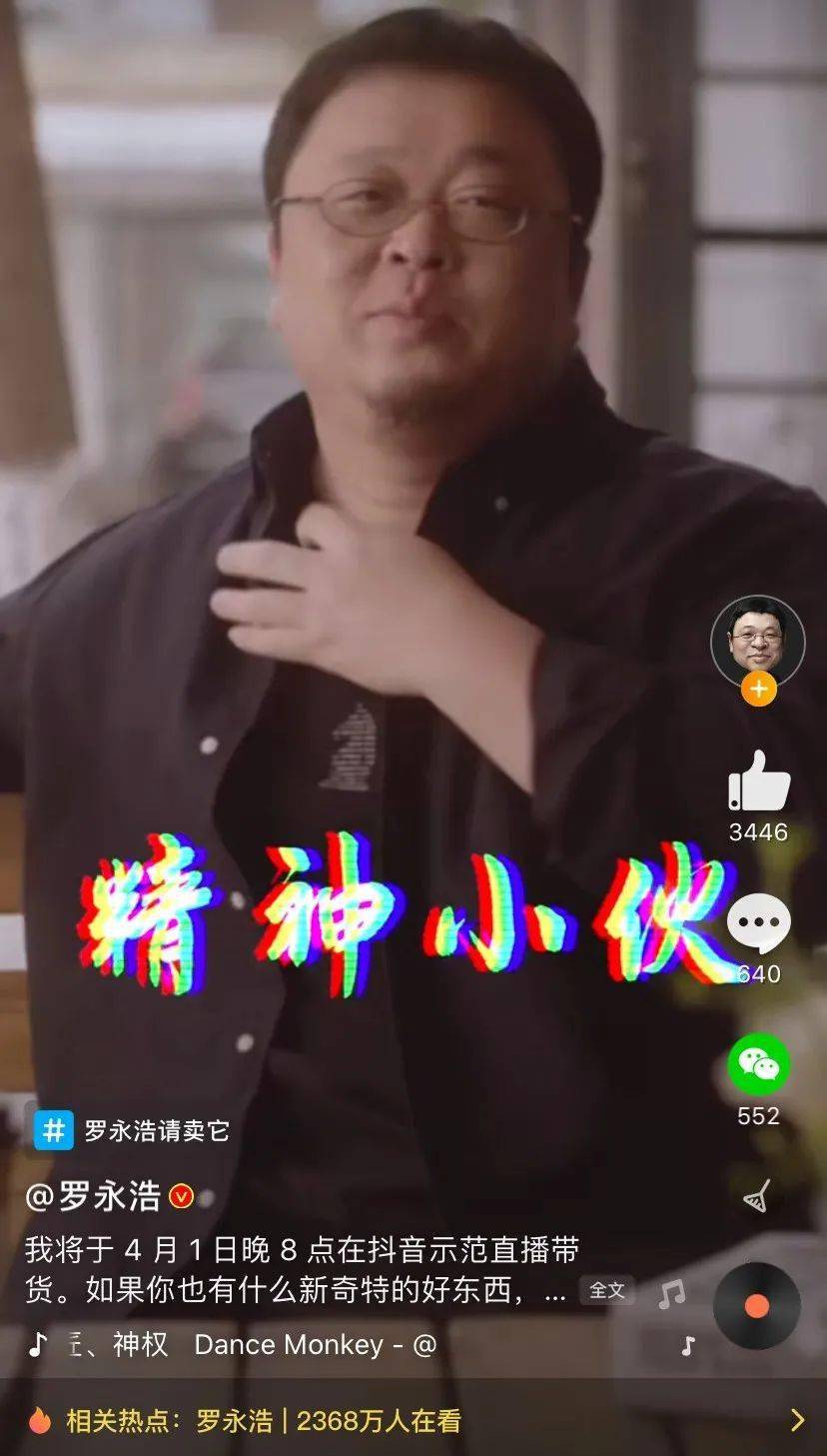Open the comments section
Viewport: 827px width, 1456px height.
click(758, 923)
